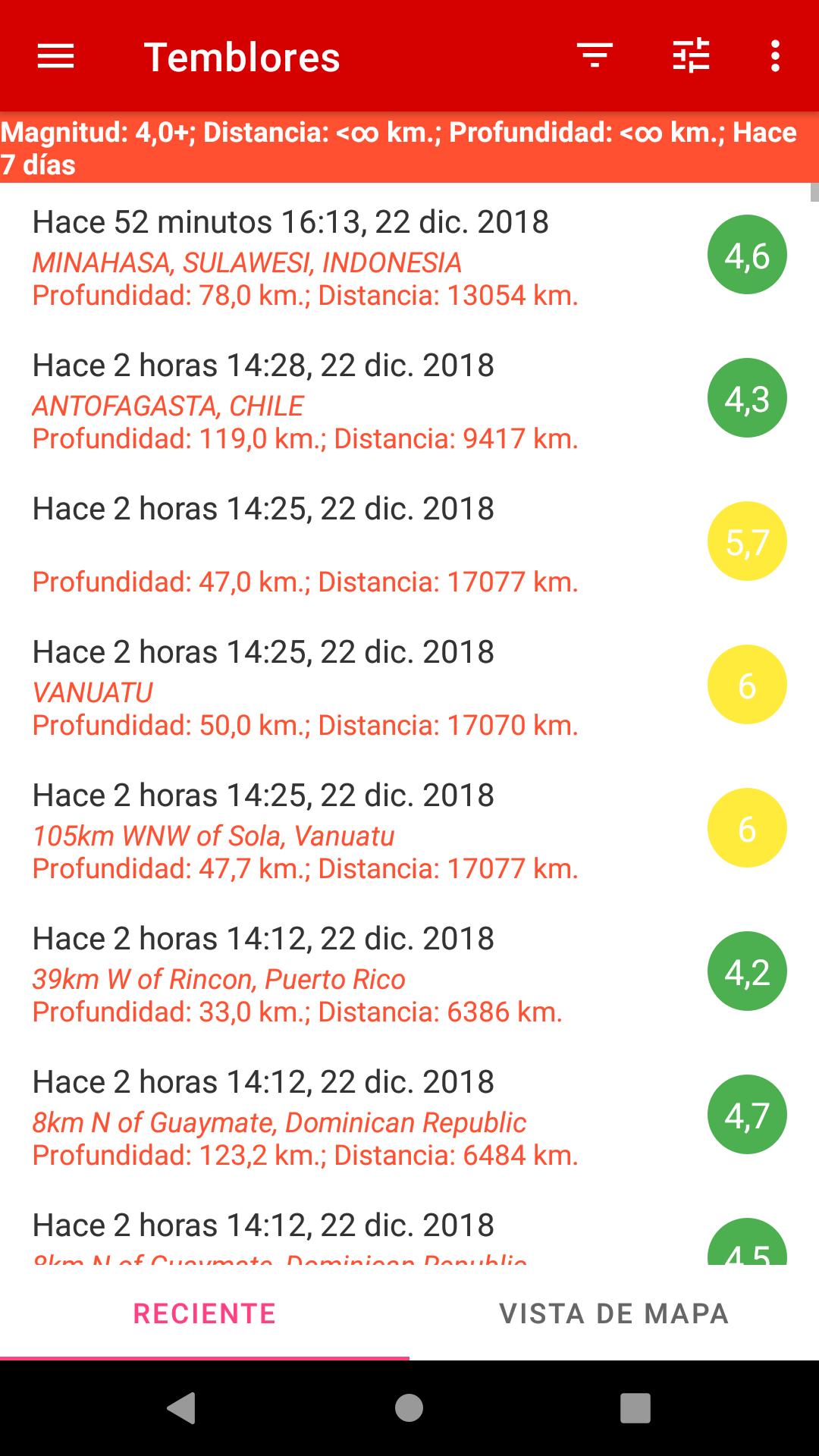Open the hamburger navigation drawer
The width and height of the screenshot is (819, 1456).
[55, 56]
